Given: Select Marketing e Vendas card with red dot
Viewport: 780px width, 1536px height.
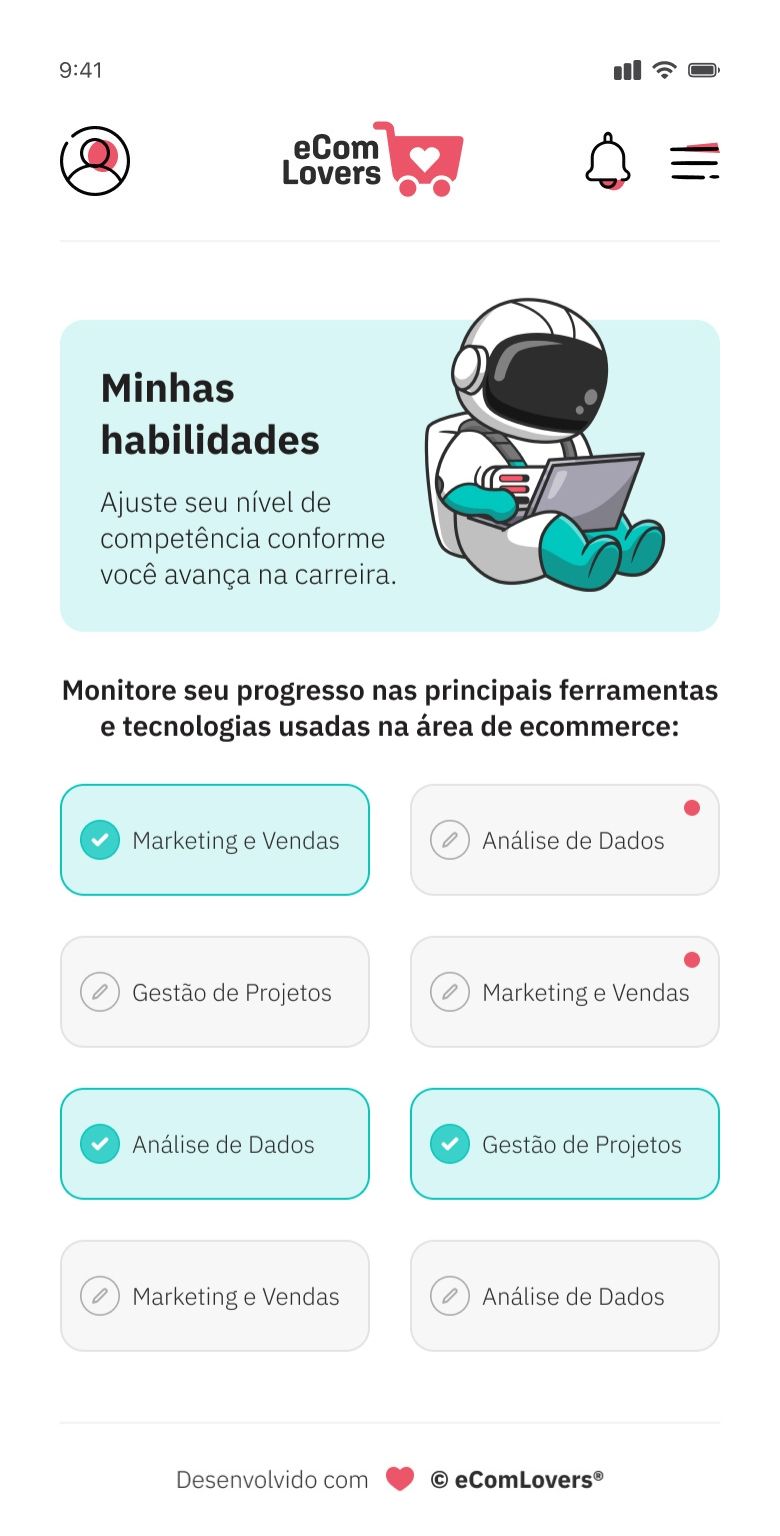Looking at the screenshot, I should [565, 992].
